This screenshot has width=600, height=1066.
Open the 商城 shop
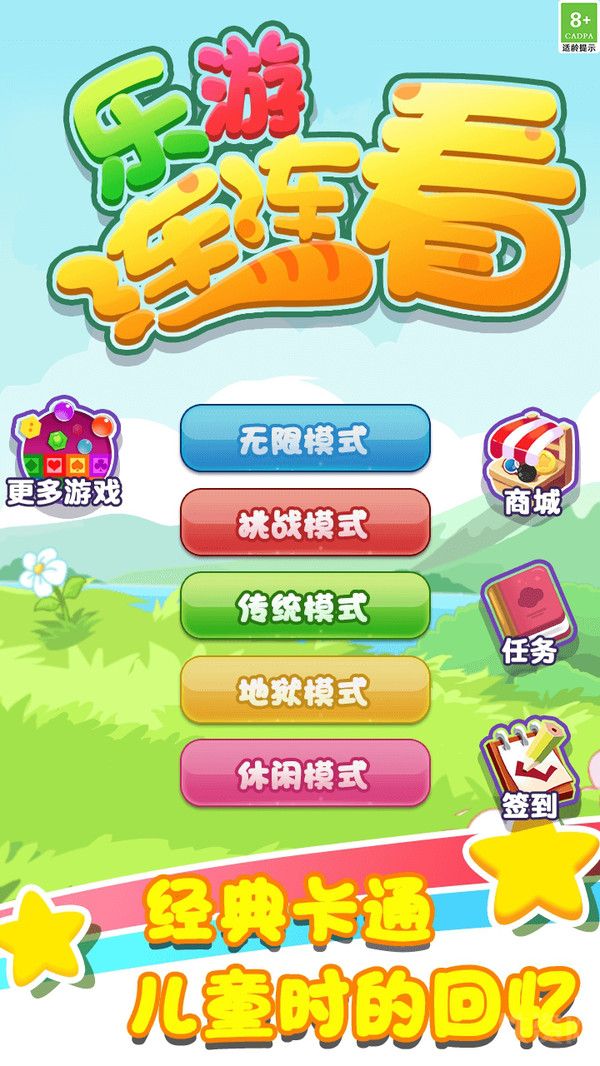coord(531,463)
